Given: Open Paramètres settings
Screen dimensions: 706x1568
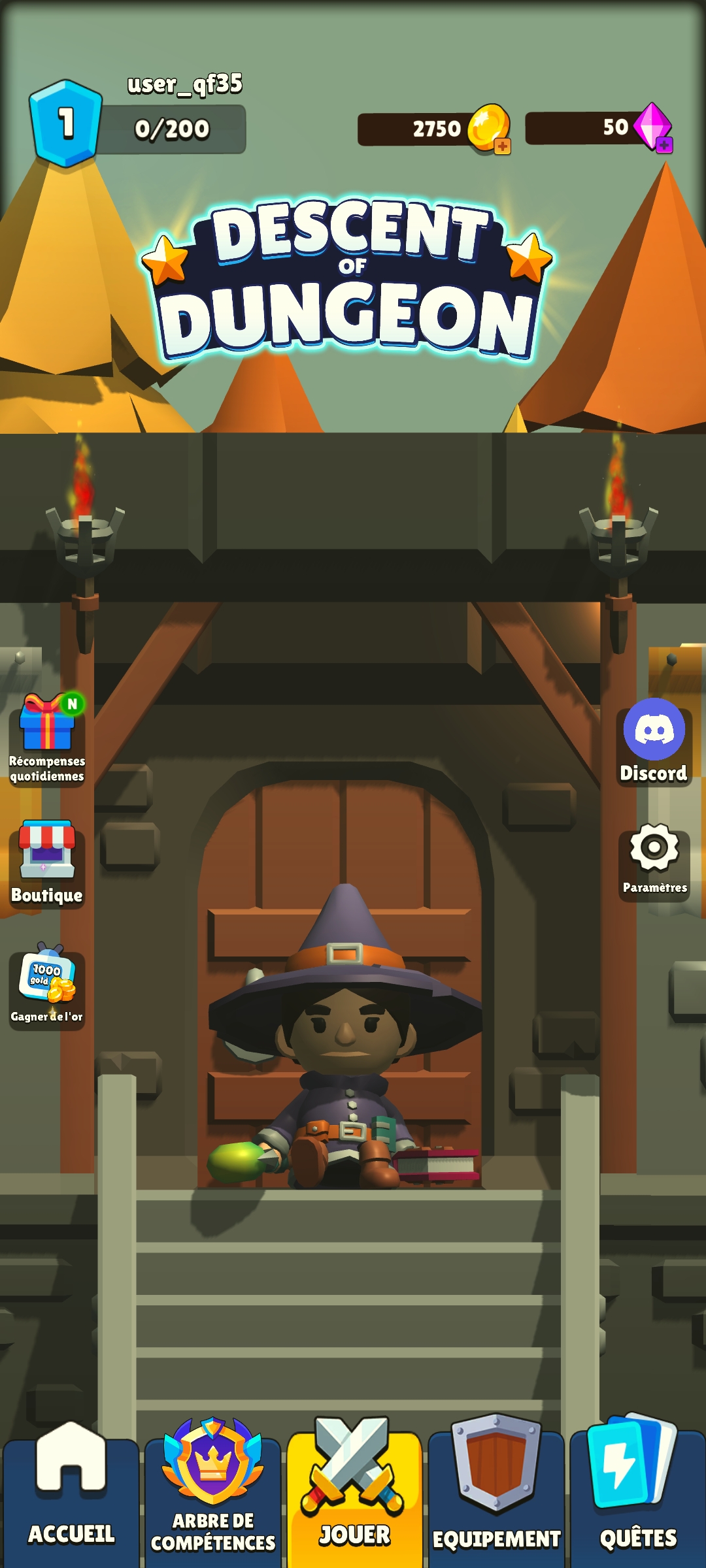Looking at the screenshot, I should click(x=654, y=860).
